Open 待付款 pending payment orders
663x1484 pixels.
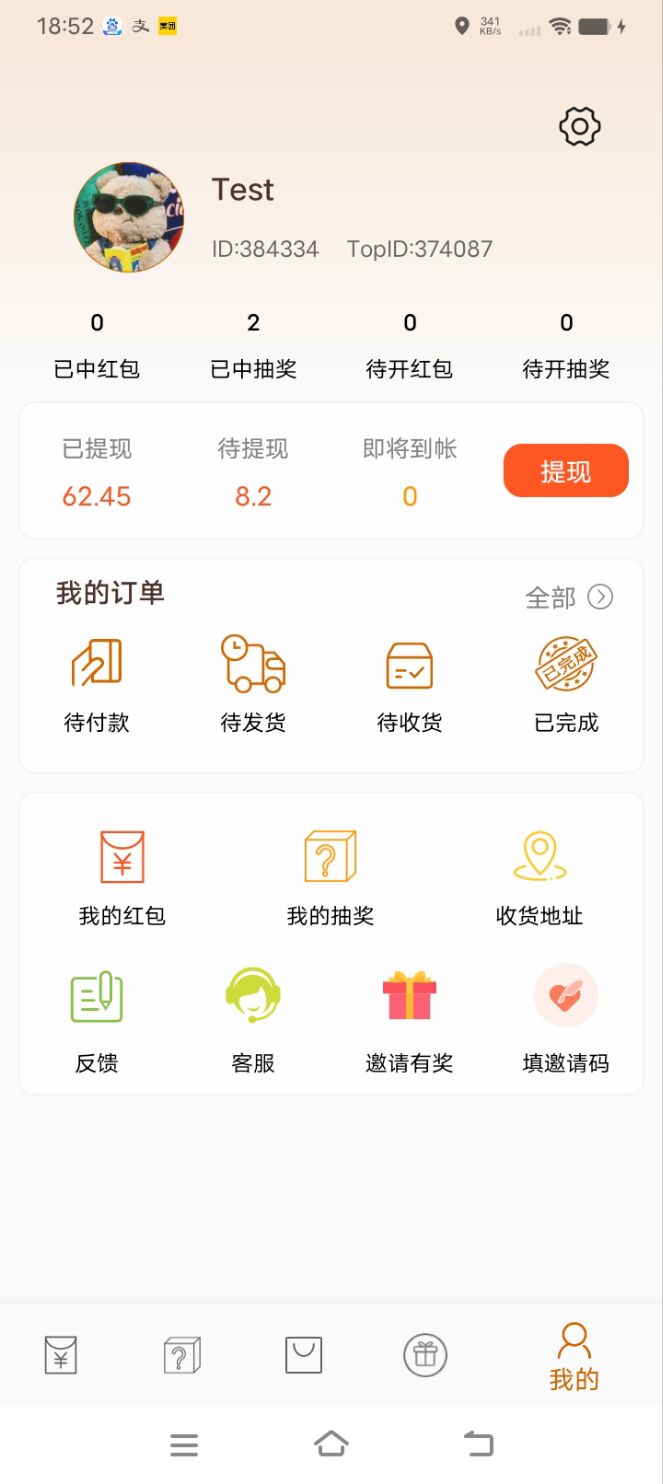tap(97, 685)
